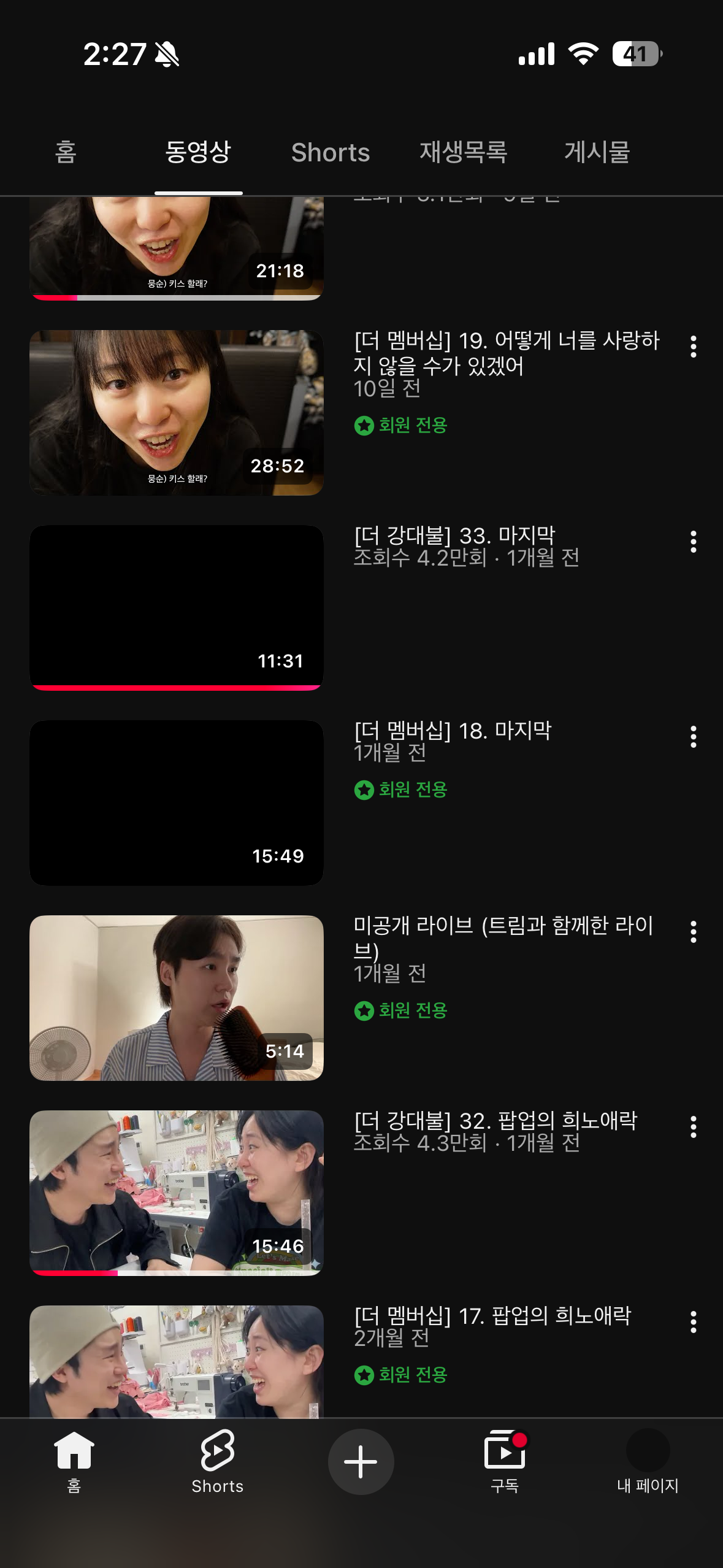Open the 재생목록 tab
The height and width of the screenshot is (1568, 723).
coord(463,152)
